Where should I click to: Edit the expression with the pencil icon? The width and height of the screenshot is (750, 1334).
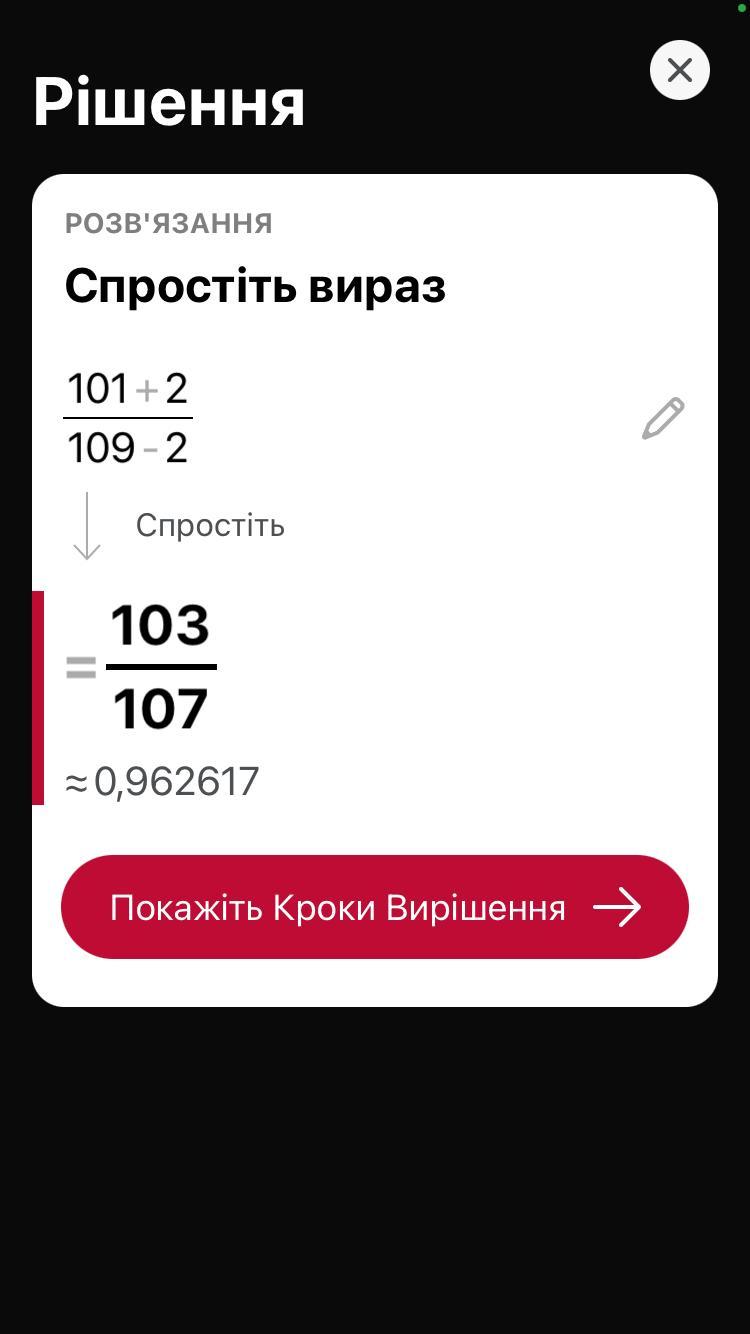663,419
